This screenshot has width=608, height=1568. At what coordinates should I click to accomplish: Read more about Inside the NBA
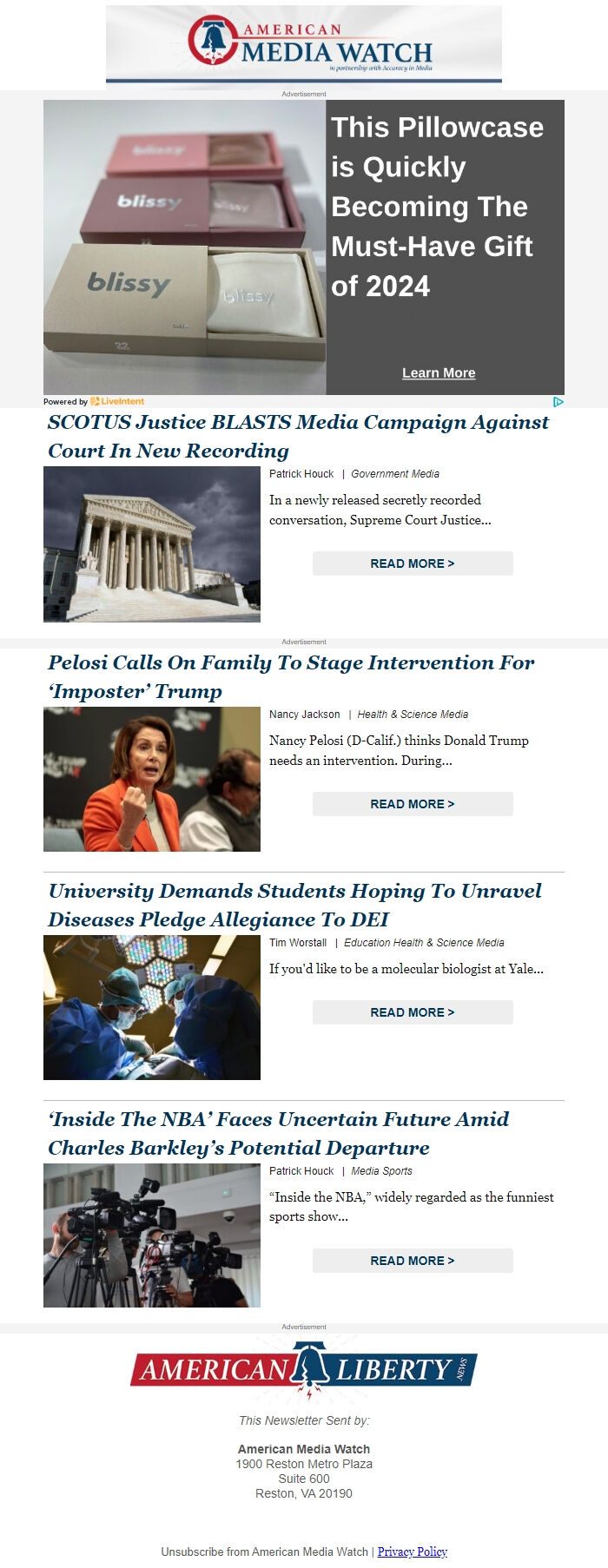click(413, 1261)
